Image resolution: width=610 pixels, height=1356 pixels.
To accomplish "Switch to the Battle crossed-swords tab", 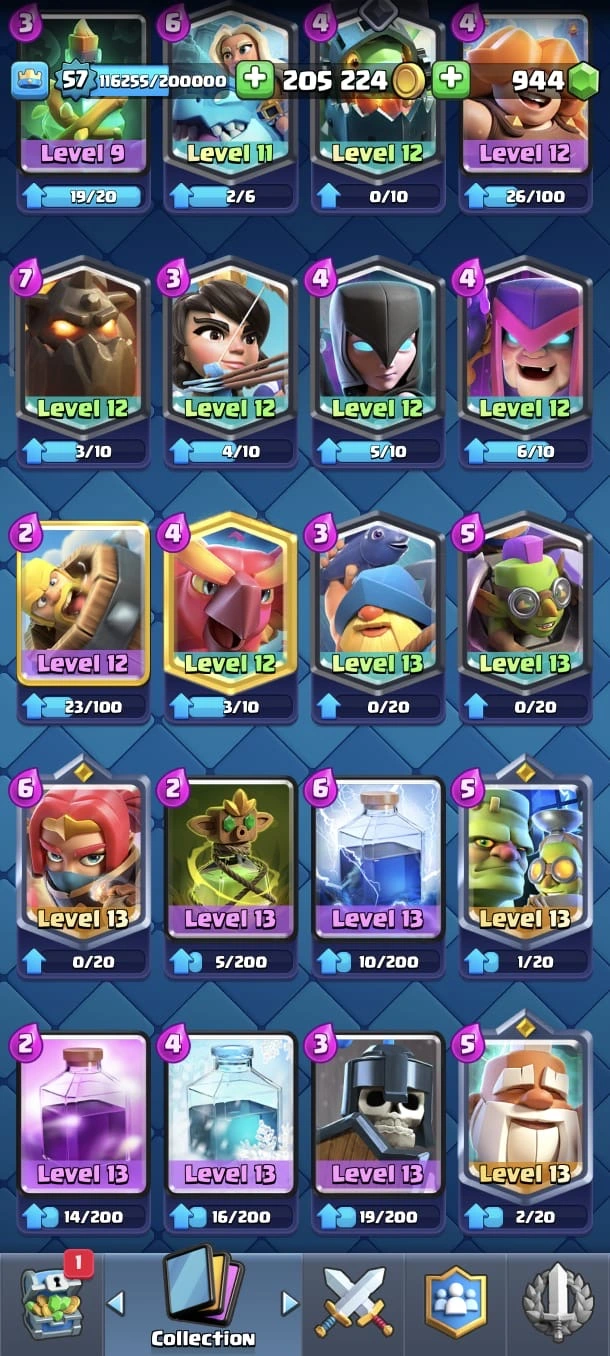I will (x=354, y=1300).
